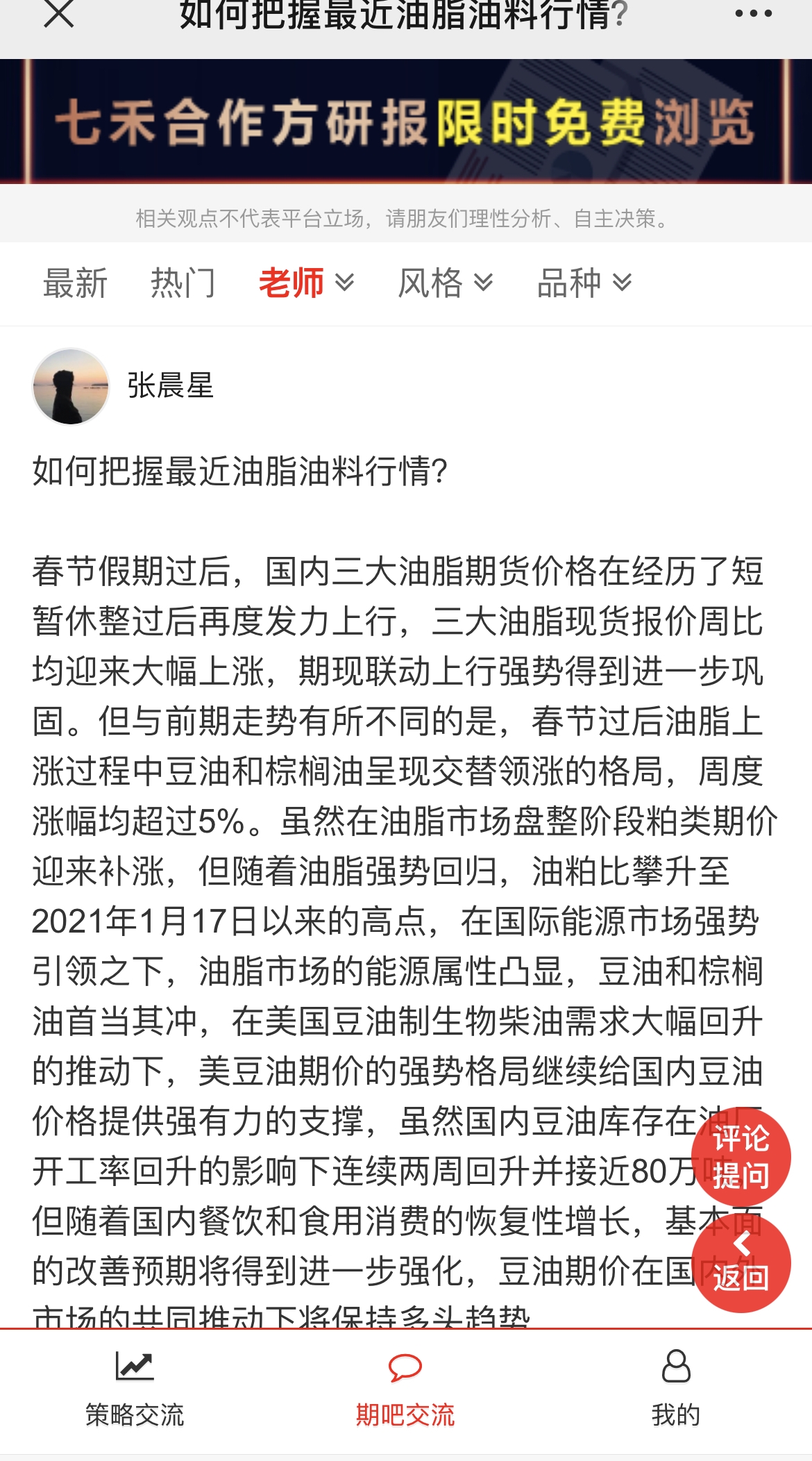Switch to the 最新 tab
This screenshot has width=812, height=1461.
[75, 283]
